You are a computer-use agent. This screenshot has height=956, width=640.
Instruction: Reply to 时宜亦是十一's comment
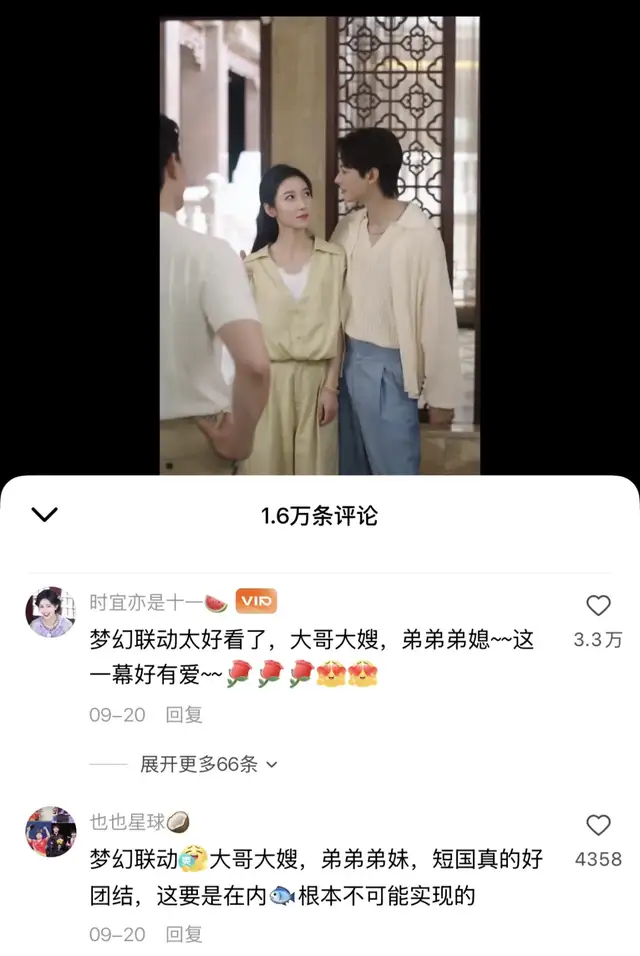(184, 714)
